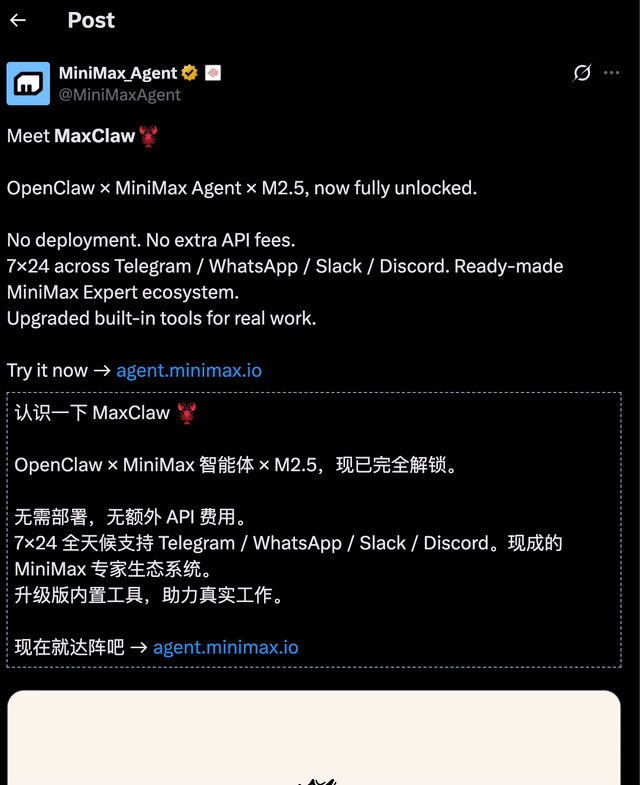Open MiniMax_Agent profile avatar
Screen dimensions: 640x785
pyautogui.click(x=28, y=83)
